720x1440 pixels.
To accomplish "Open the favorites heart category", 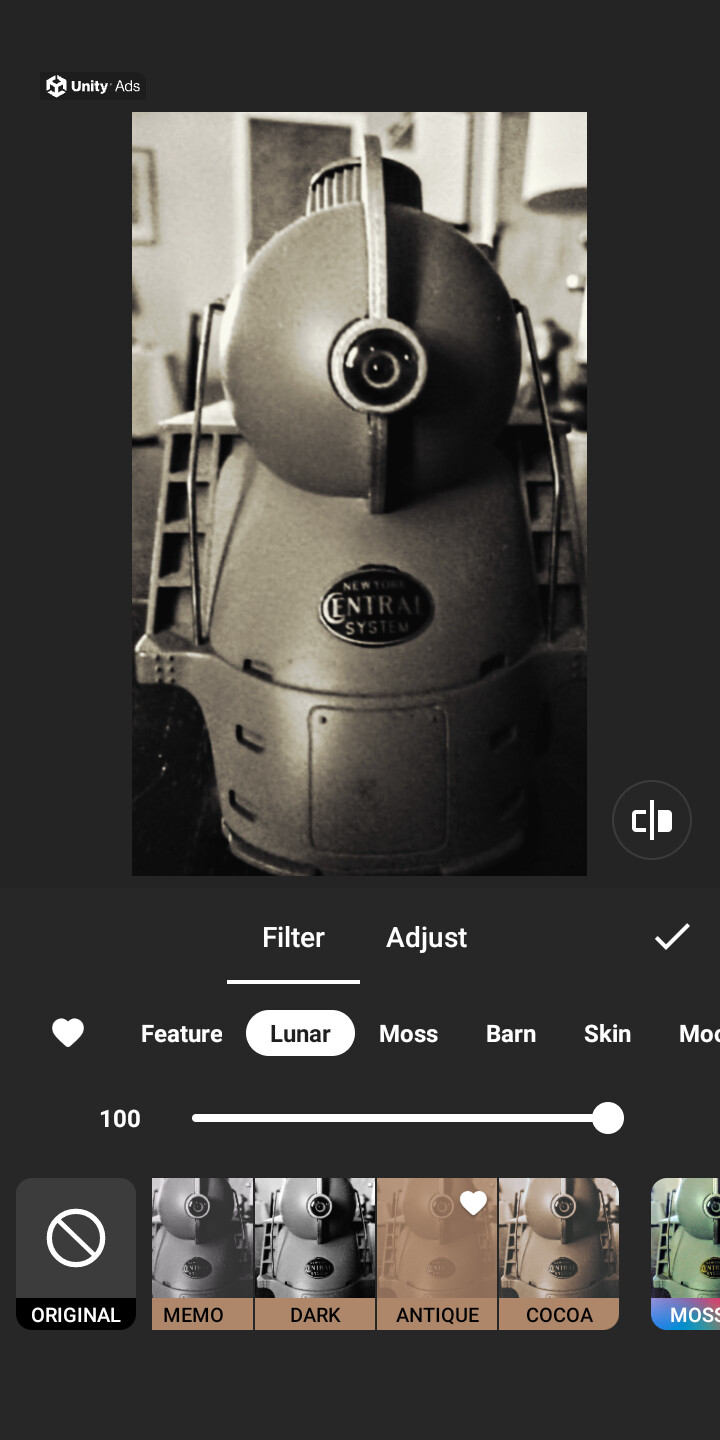I will [x=68, y=1033].
